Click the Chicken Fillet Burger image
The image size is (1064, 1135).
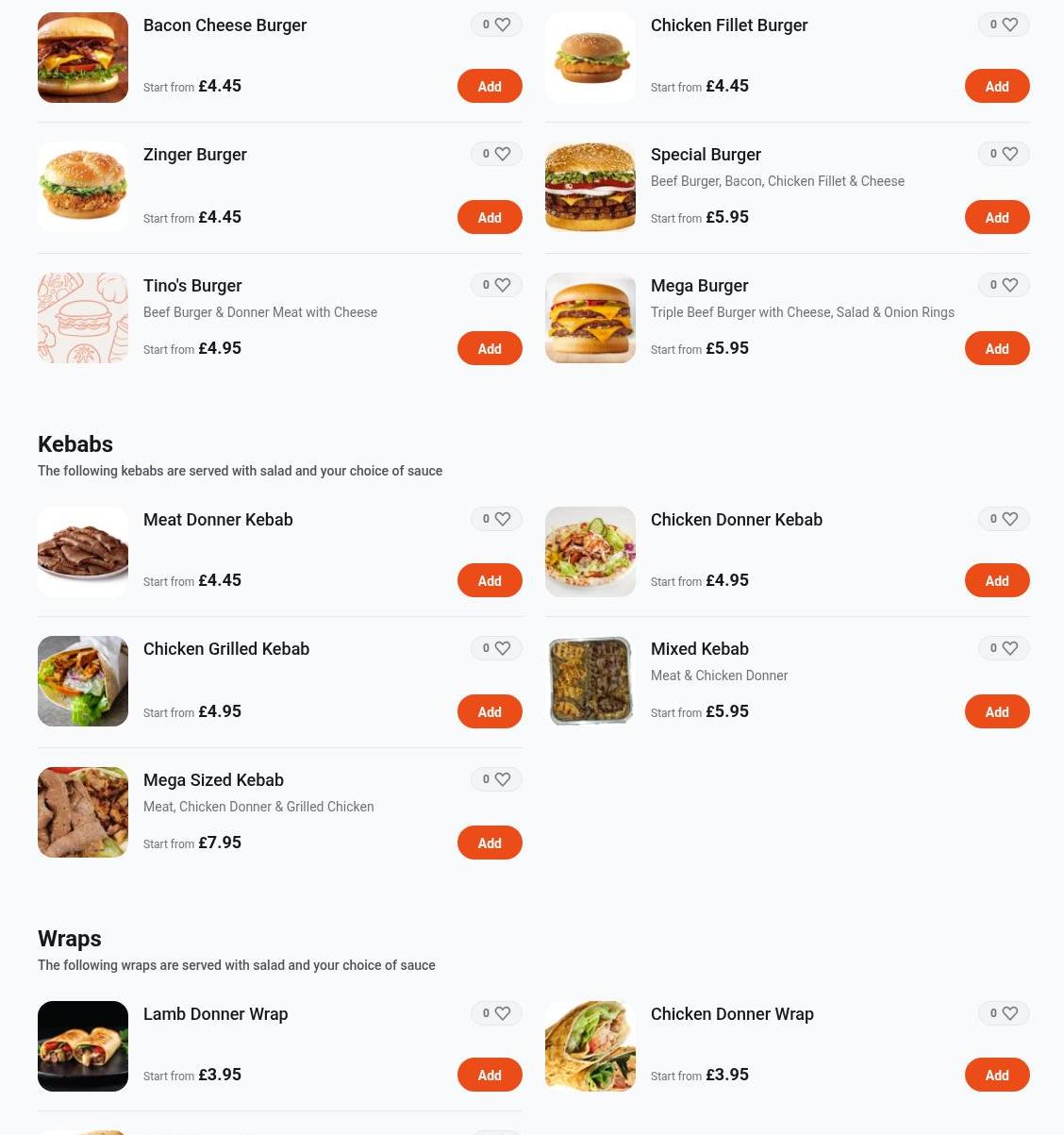coord(590,58)
